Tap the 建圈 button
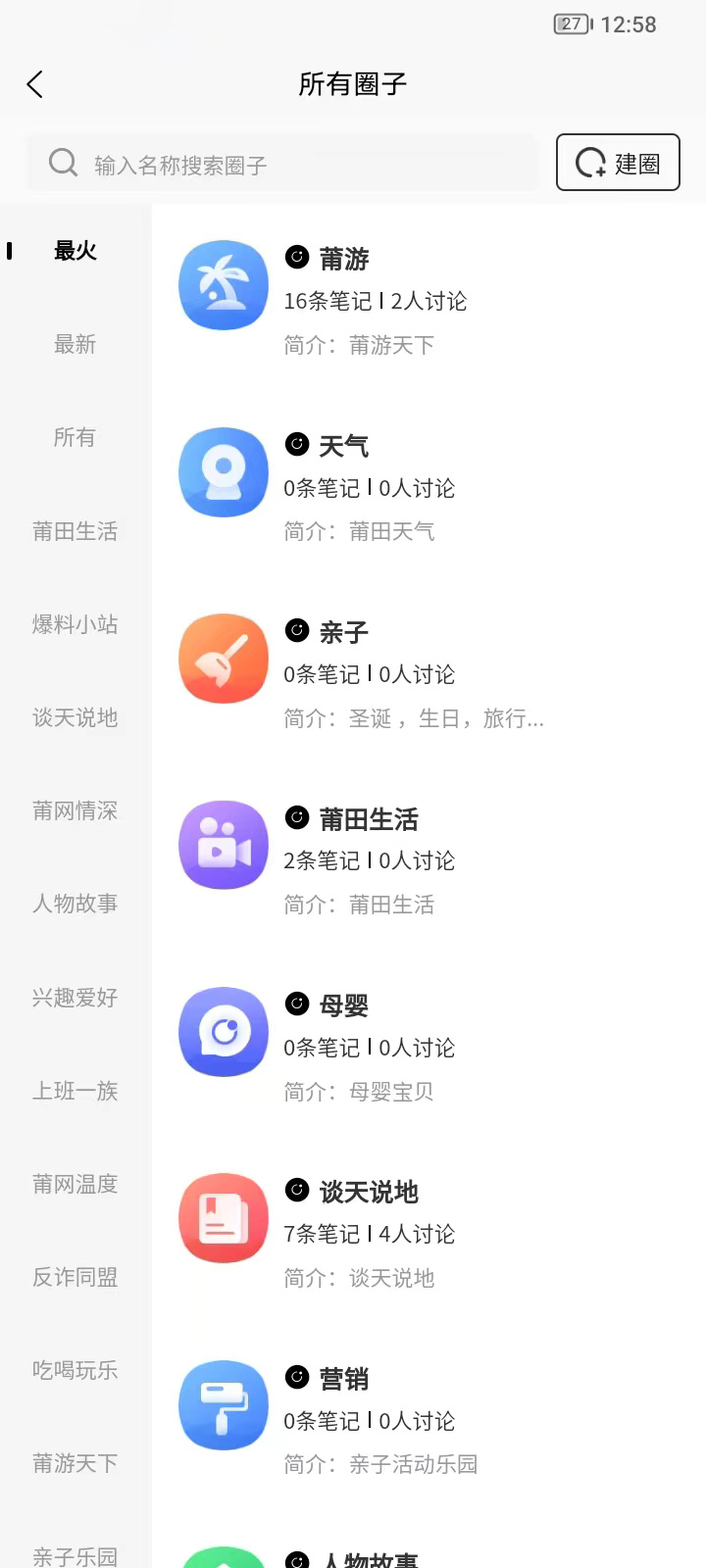This screenshot has height=1568, width=706. 618,163
